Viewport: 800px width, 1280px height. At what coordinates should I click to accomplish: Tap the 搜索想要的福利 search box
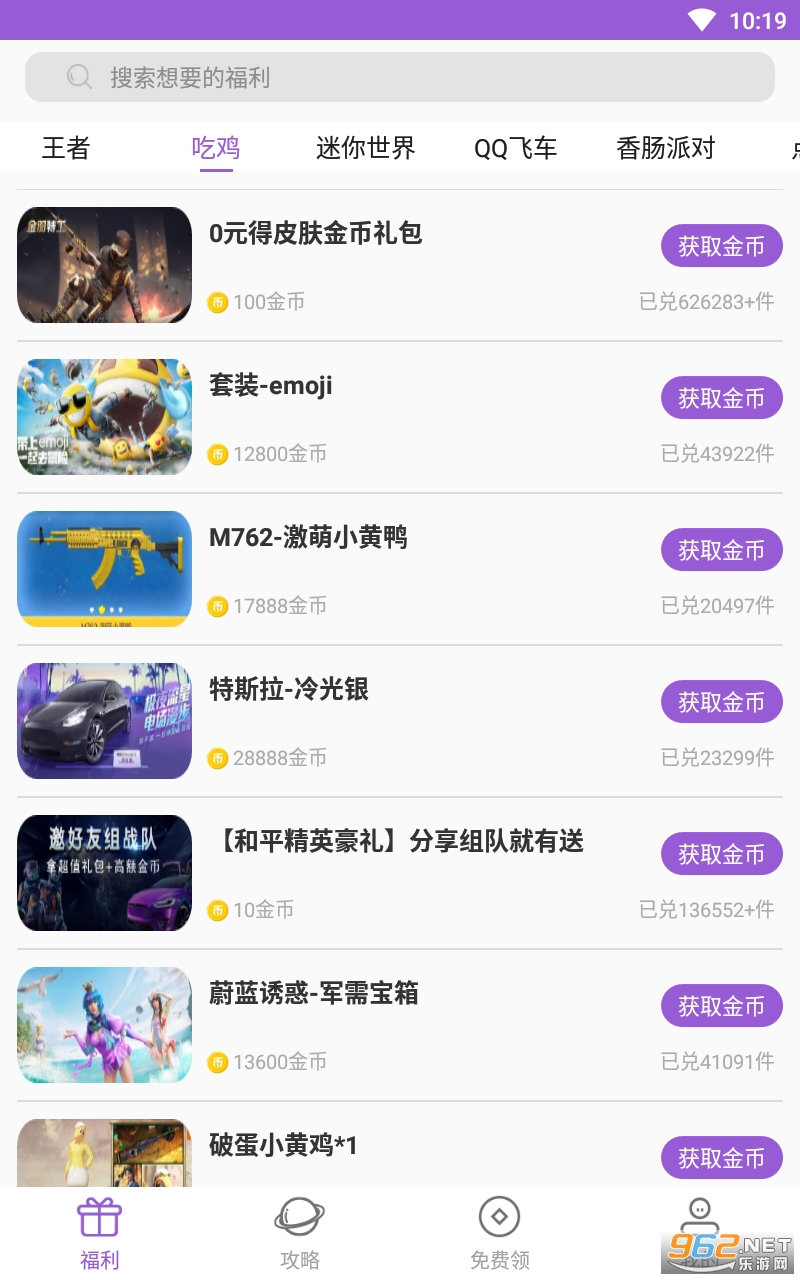(x=400, y=77)
